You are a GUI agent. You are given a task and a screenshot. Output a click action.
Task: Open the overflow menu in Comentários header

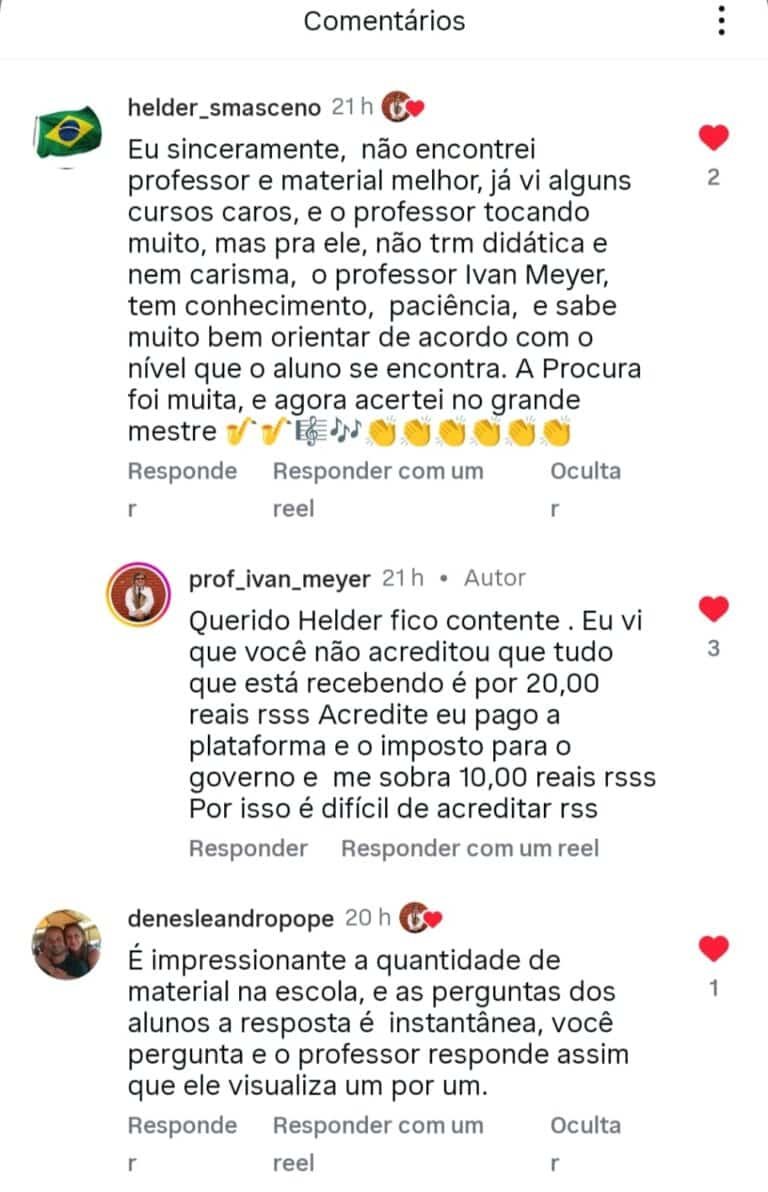click(722, 21)
